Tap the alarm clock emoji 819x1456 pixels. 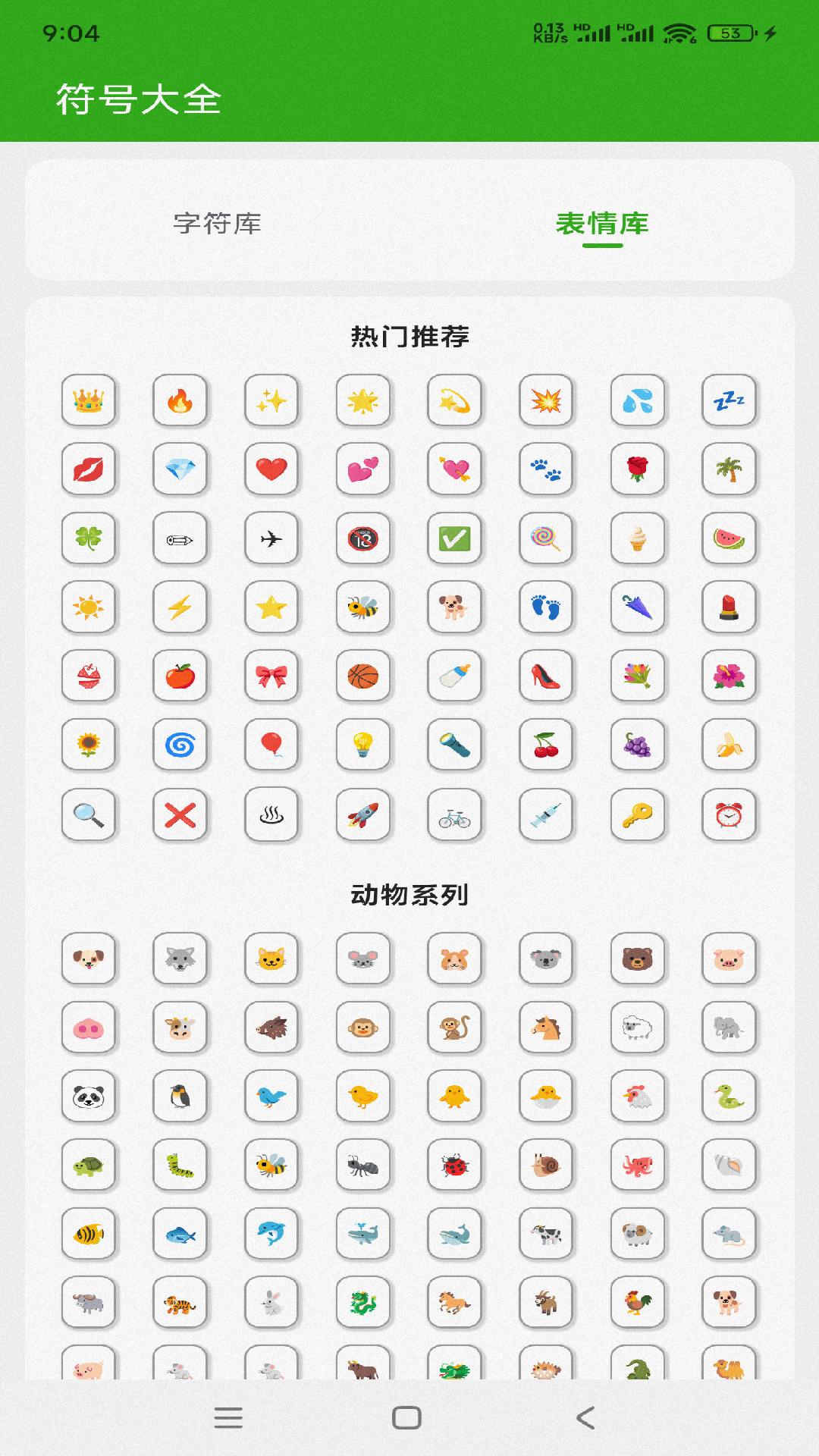pyautogui.click(x=729, y=815)
